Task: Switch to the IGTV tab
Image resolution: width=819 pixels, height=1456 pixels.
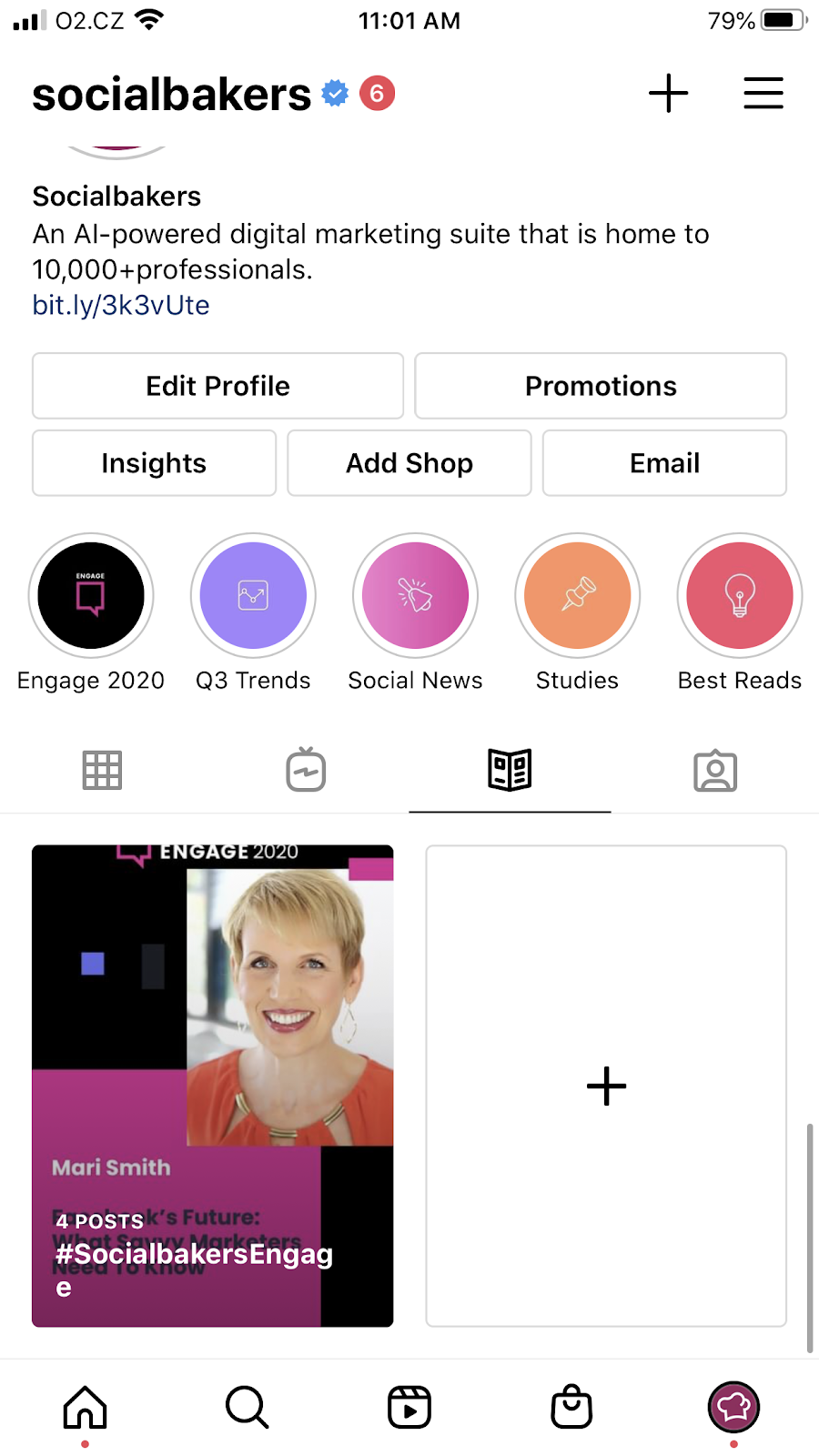Action: [x=306, y=771]
